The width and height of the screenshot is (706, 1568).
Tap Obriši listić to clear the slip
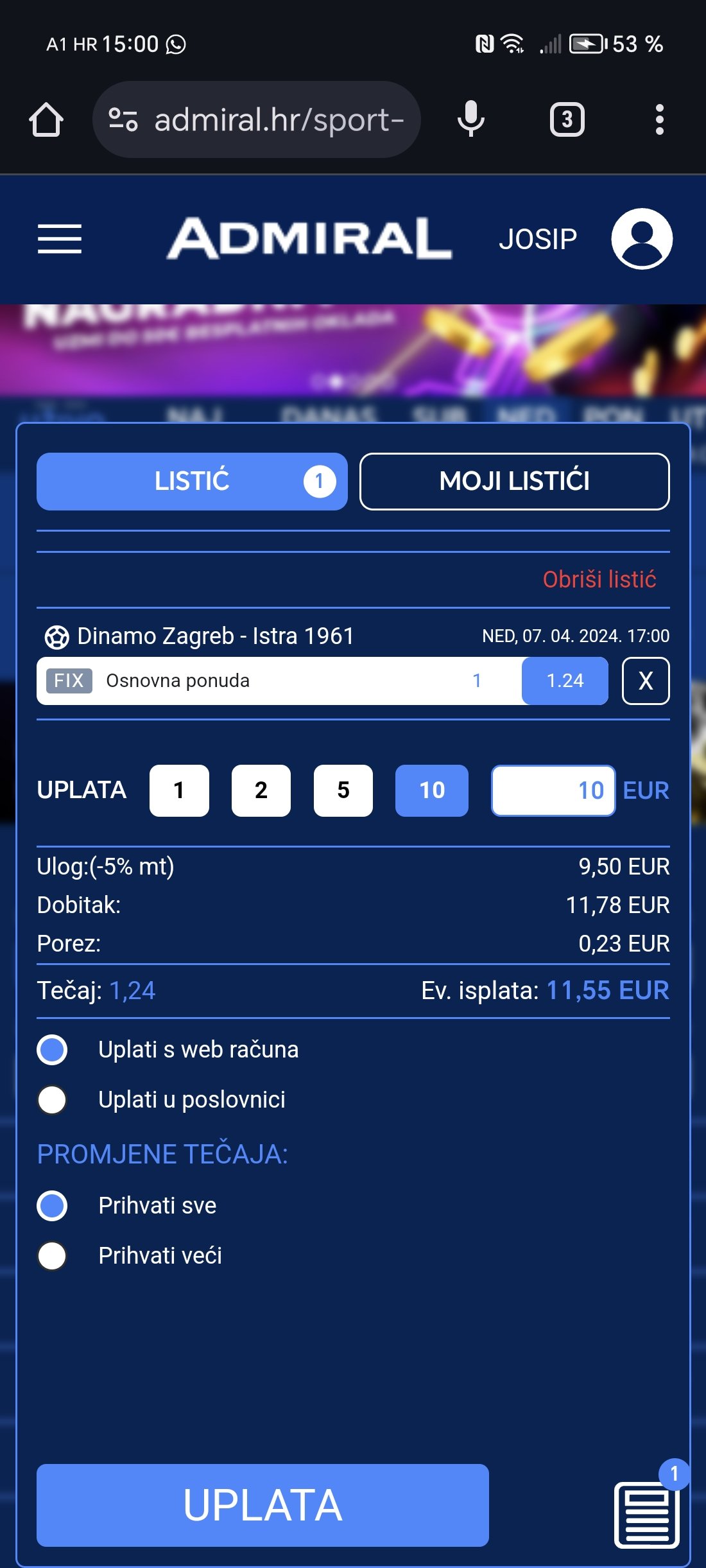coord(599,579)
